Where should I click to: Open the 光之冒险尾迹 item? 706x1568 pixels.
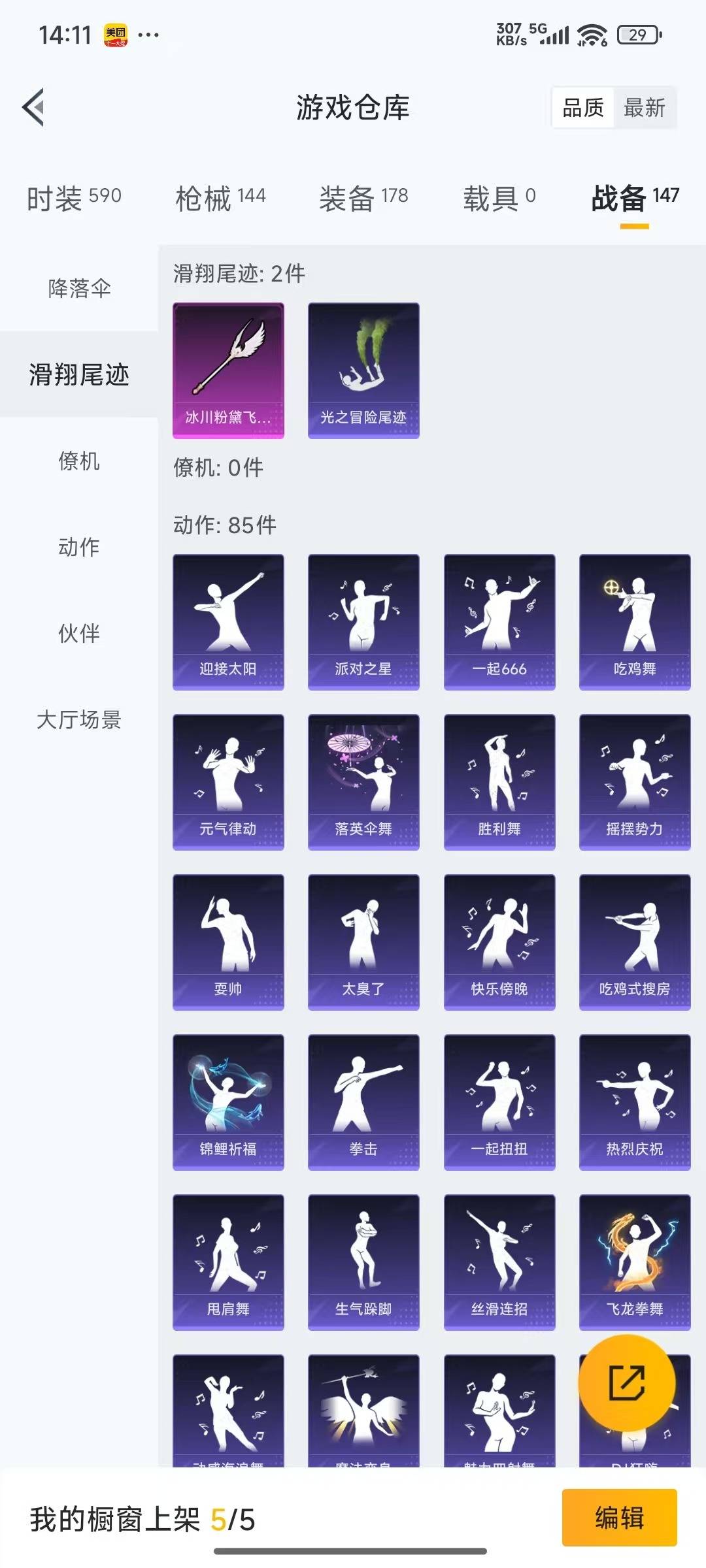tap(363, 370)
